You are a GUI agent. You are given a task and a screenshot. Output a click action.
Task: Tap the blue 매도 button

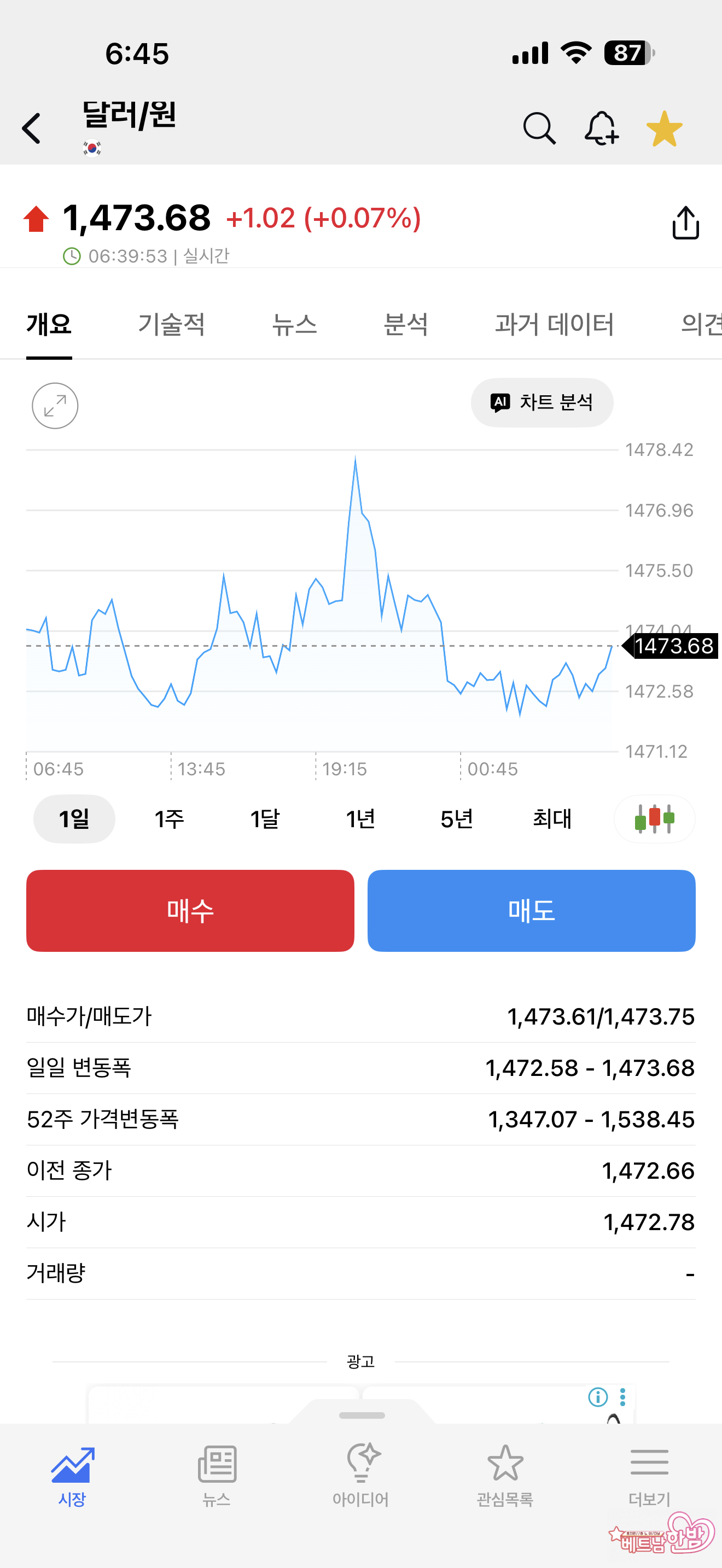click(x=531, y=911)
